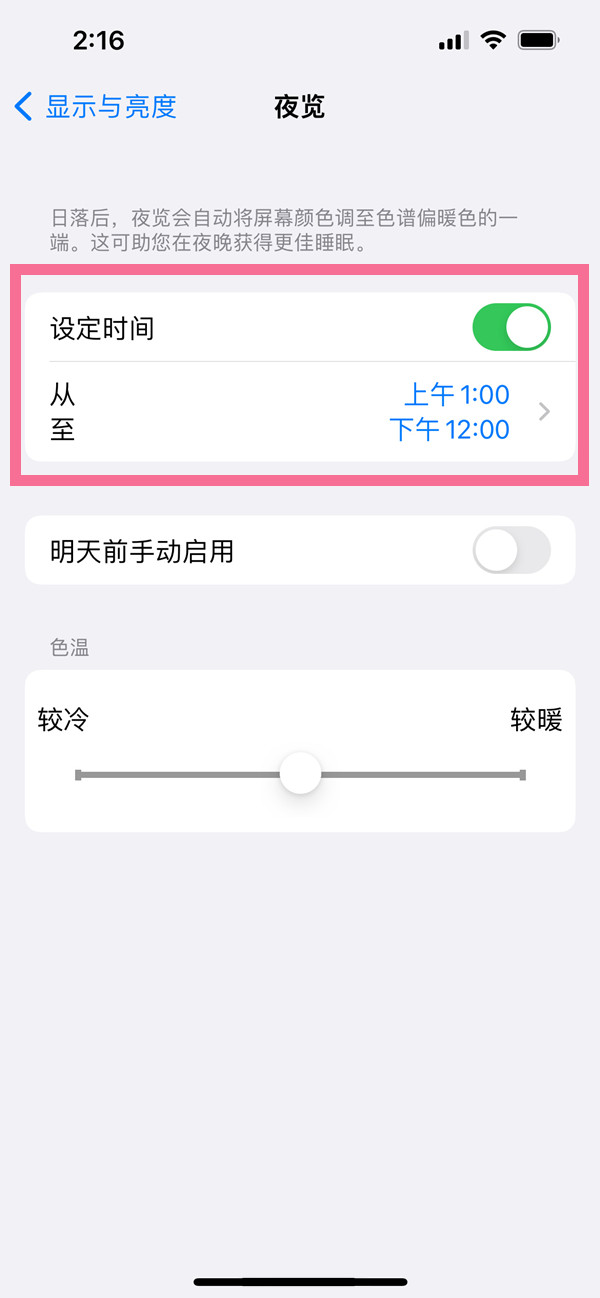Tap the 色温 color temperature slider

point(300,774)
